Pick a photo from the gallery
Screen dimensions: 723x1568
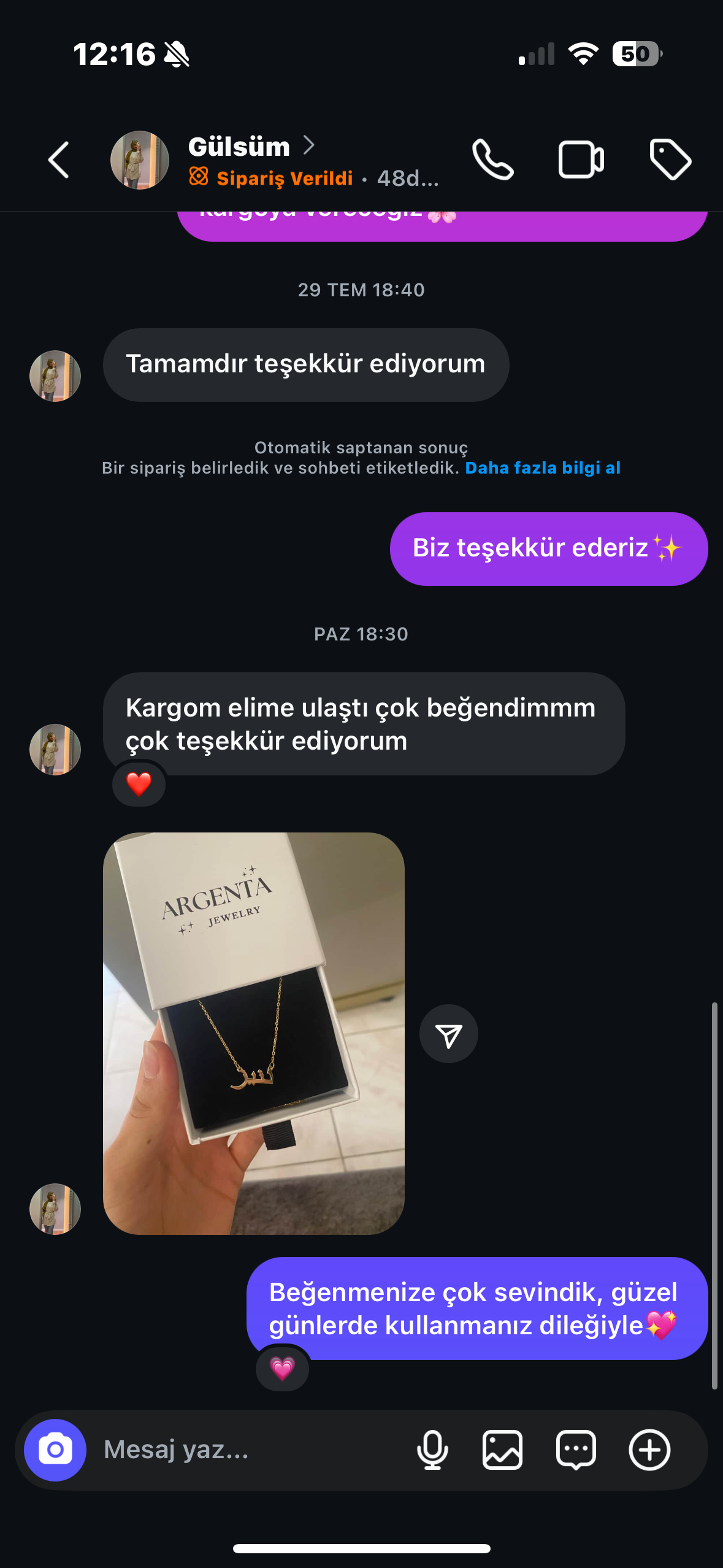[502, 1450]
